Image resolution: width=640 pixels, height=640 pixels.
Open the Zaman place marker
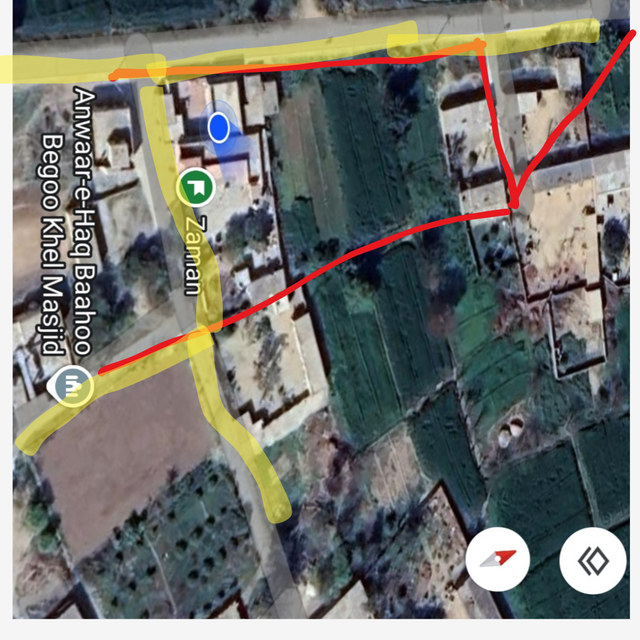(x=196, y=186)
